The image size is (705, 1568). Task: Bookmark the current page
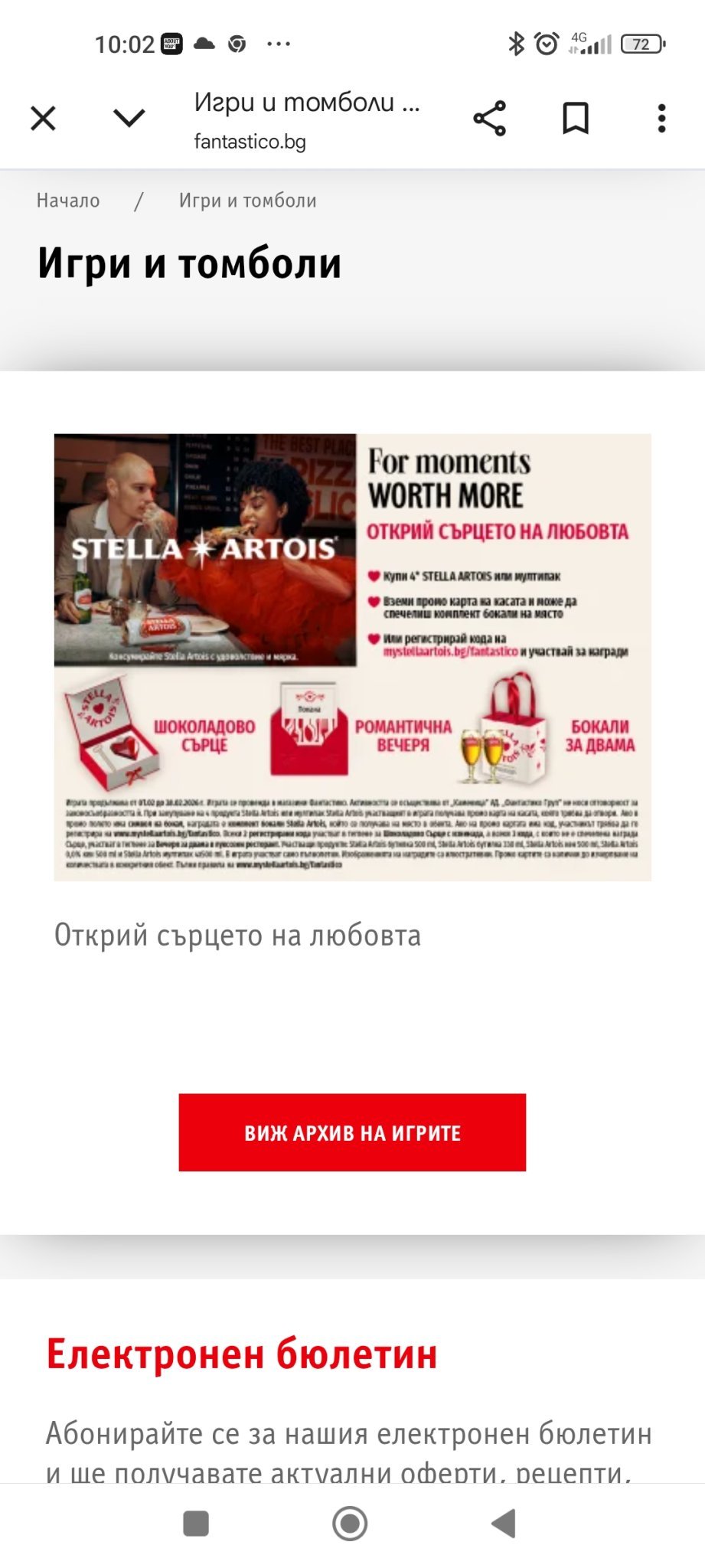(x=575, y=119)
